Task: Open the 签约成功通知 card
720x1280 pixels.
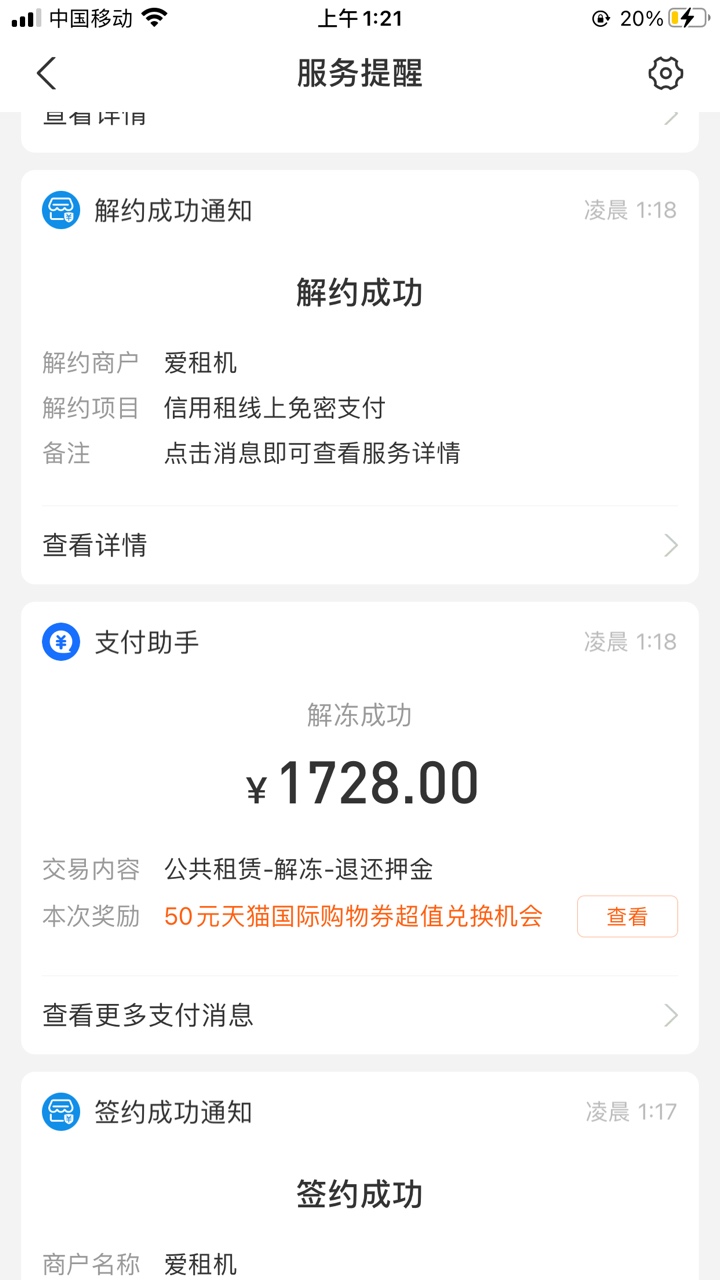Action: tap(360, 1176)
